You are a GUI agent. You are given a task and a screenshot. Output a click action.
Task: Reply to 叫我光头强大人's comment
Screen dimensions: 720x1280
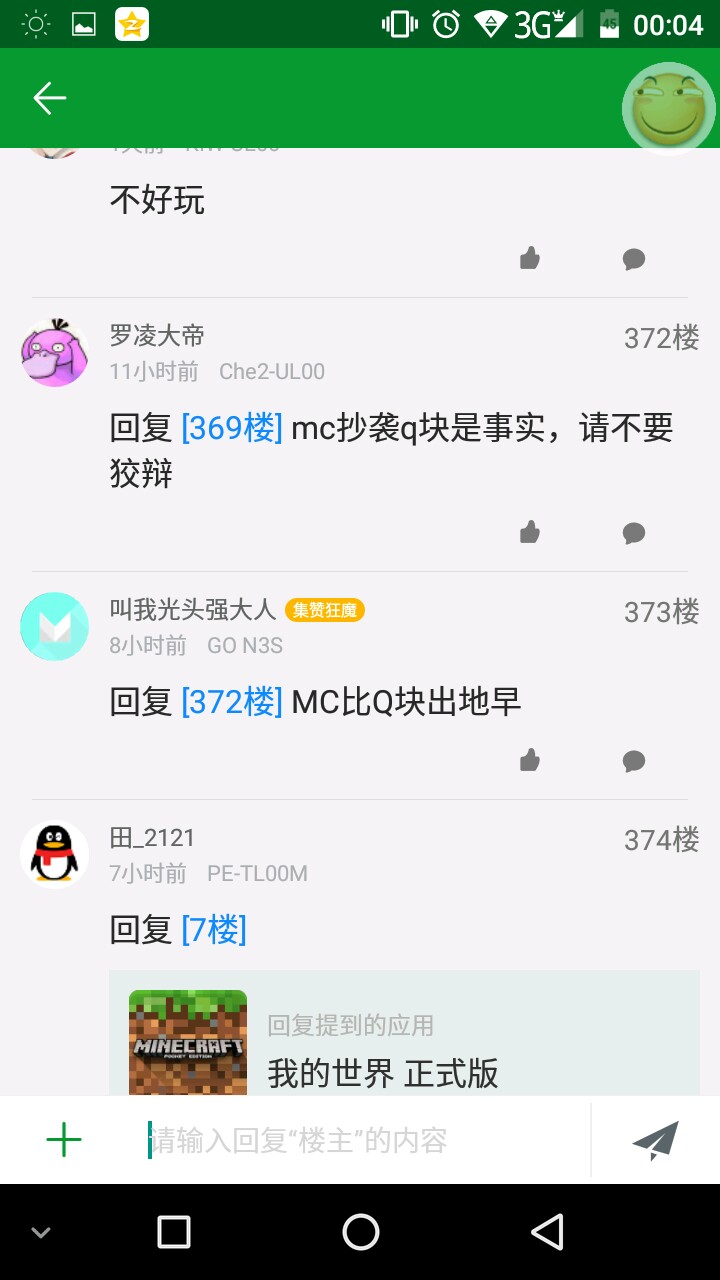coord(634,760)
